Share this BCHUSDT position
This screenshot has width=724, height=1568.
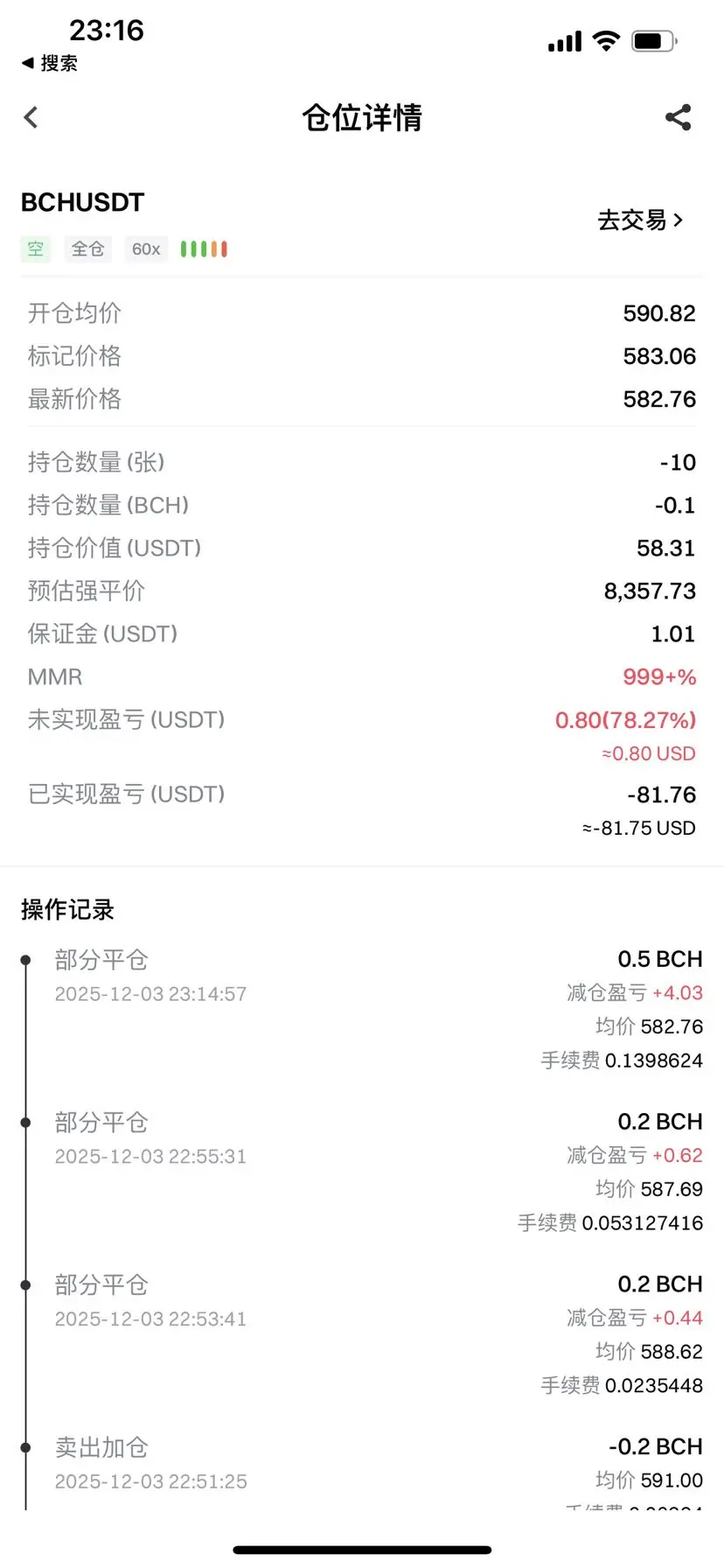tap(679, 117)
